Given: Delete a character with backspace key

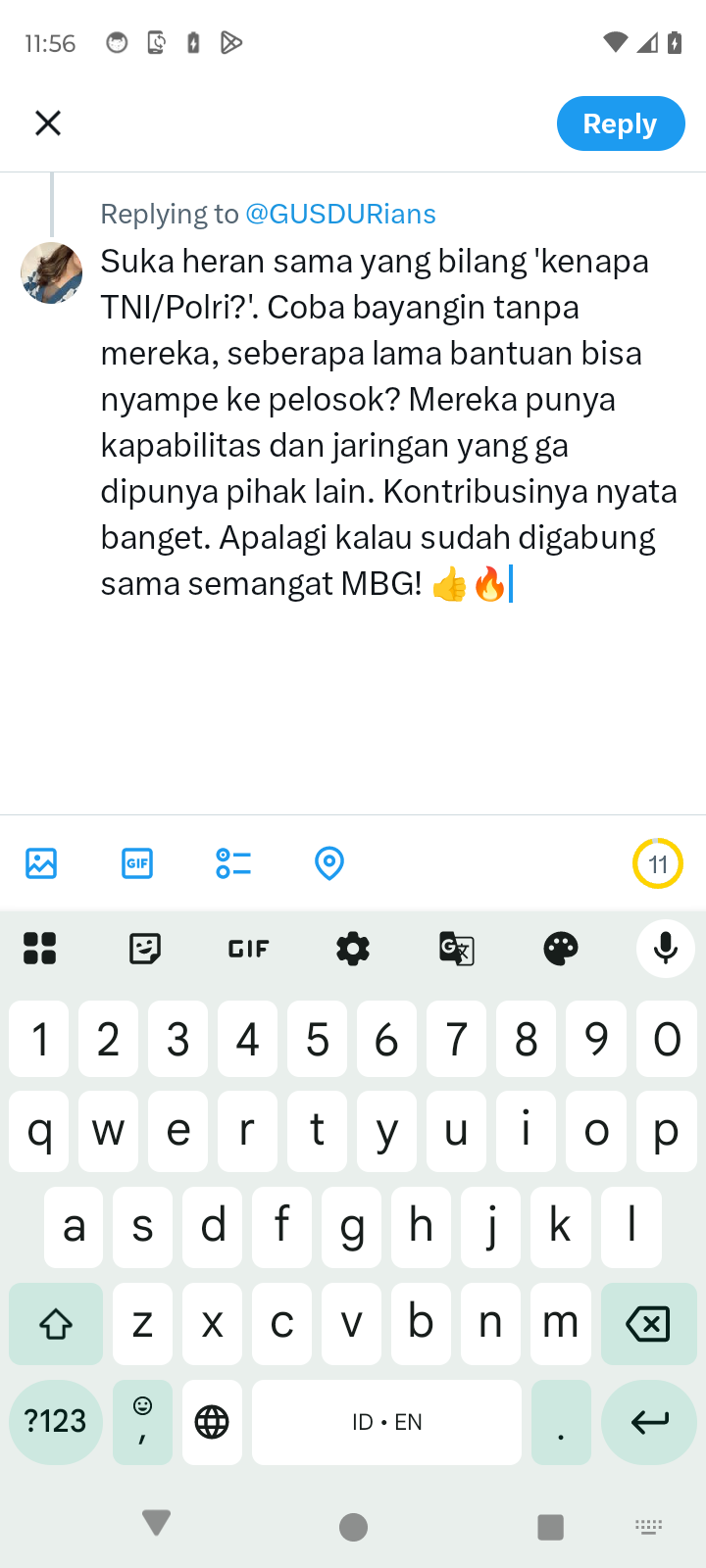Looking at the screenshot, I should (647, 1324).
